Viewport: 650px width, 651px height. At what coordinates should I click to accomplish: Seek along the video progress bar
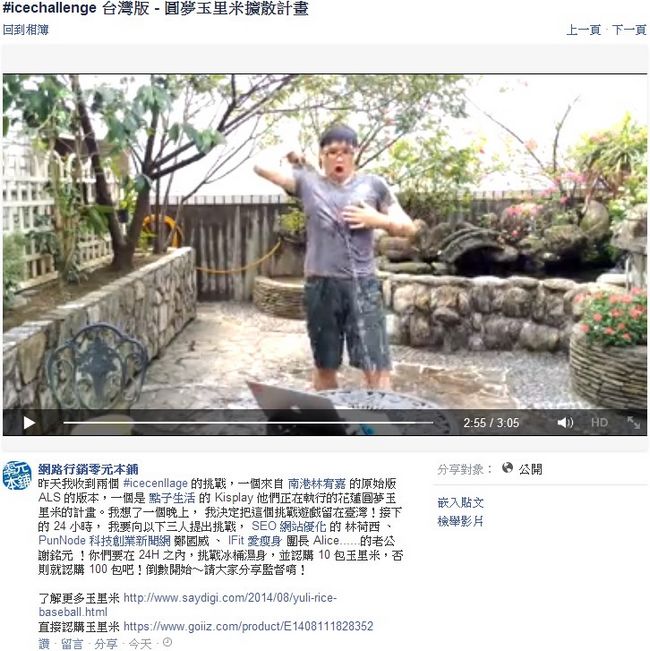click(x=250, y=423)
